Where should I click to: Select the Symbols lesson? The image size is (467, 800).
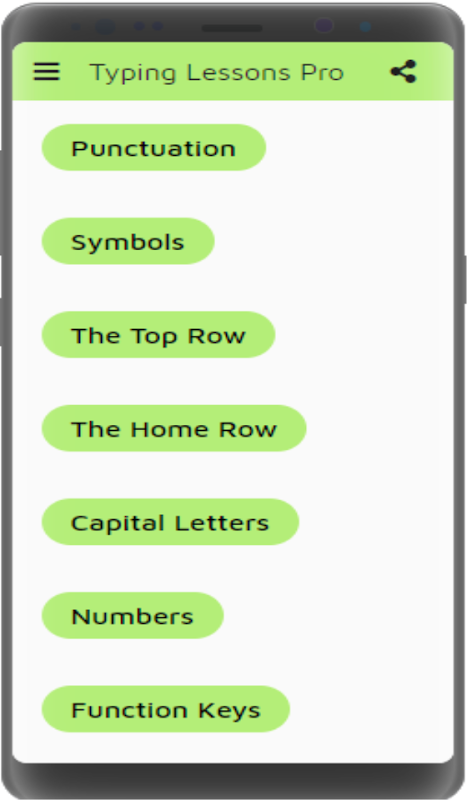coord(128,241)
